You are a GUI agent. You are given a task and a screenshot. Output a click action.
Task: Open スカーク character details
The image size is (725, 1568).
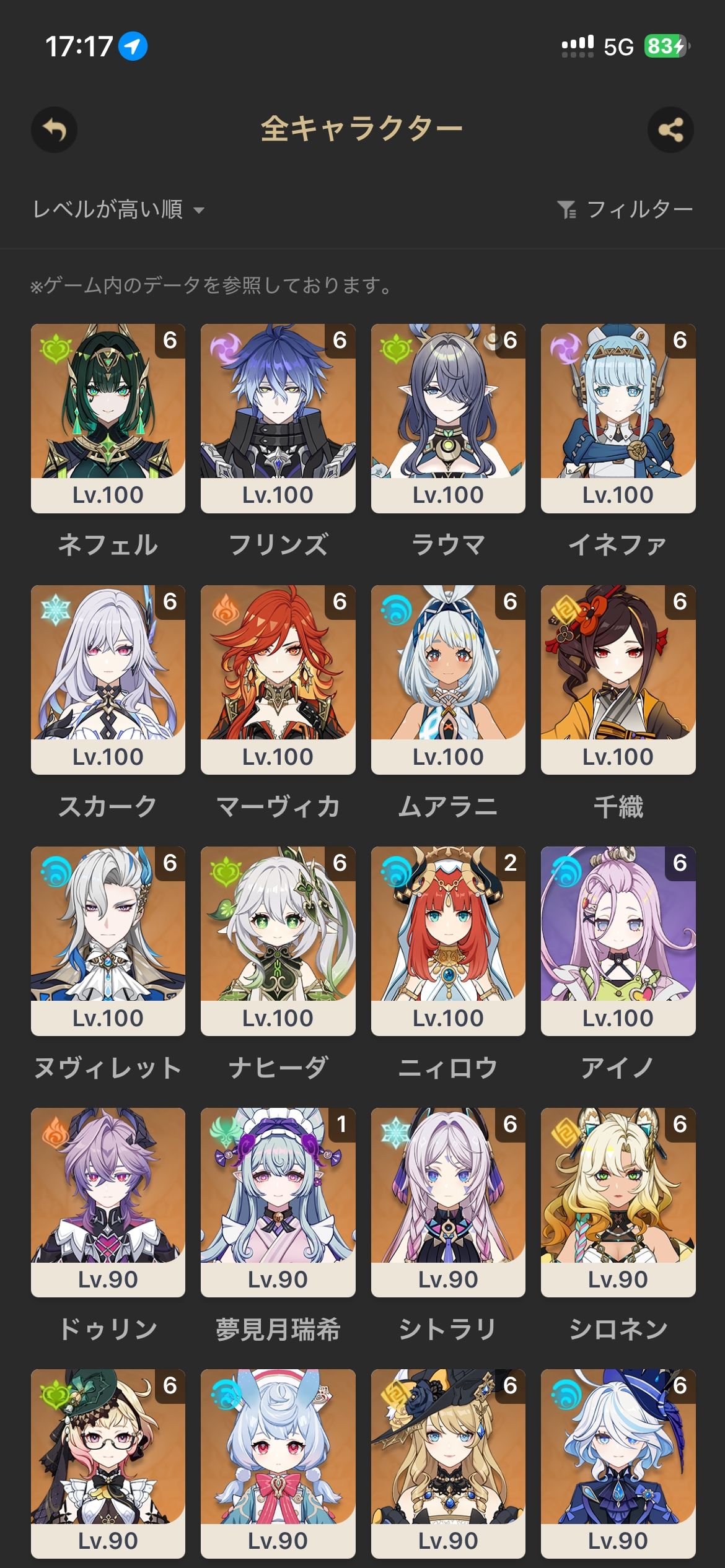click(108, 679)
